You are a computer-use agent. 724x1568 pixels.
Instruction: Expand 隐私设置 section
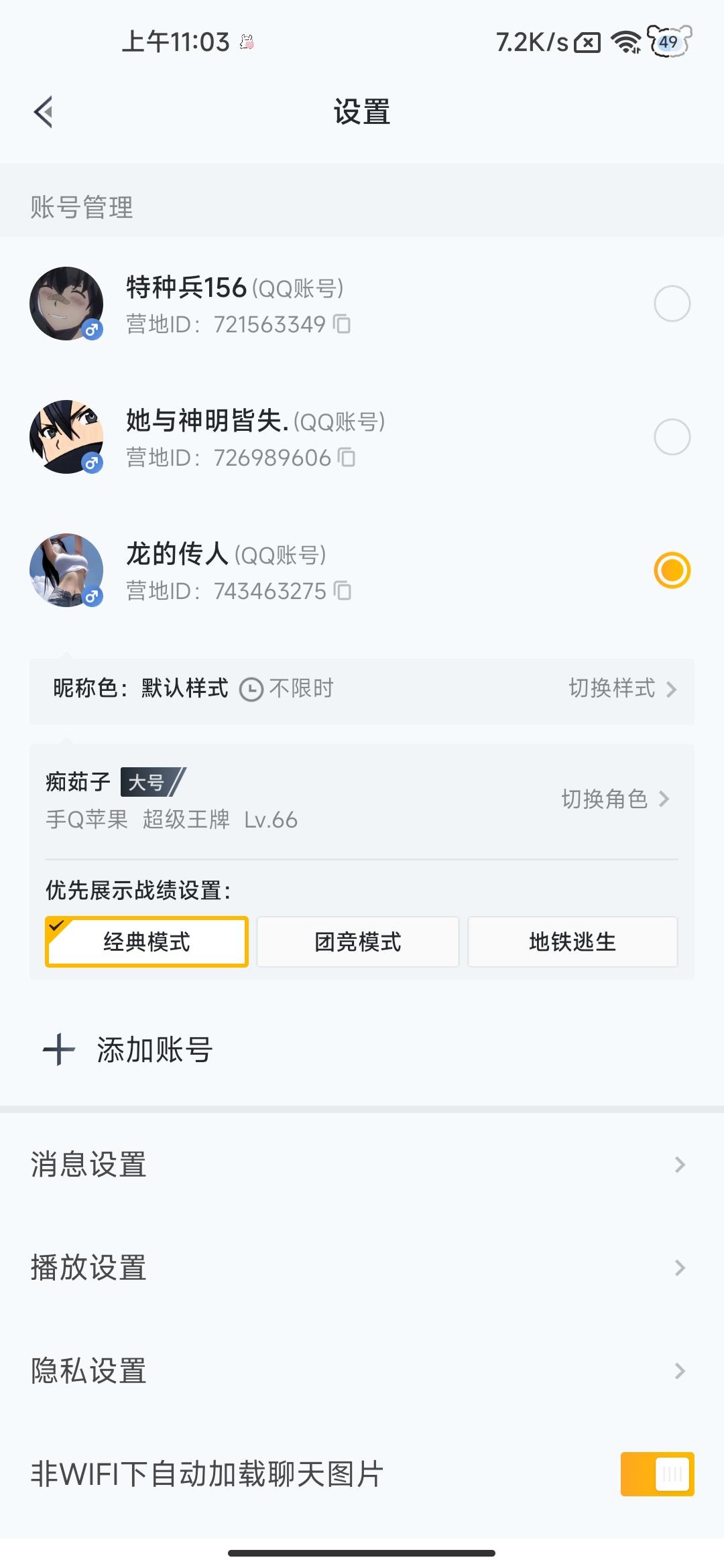[x=362, y=1371]
